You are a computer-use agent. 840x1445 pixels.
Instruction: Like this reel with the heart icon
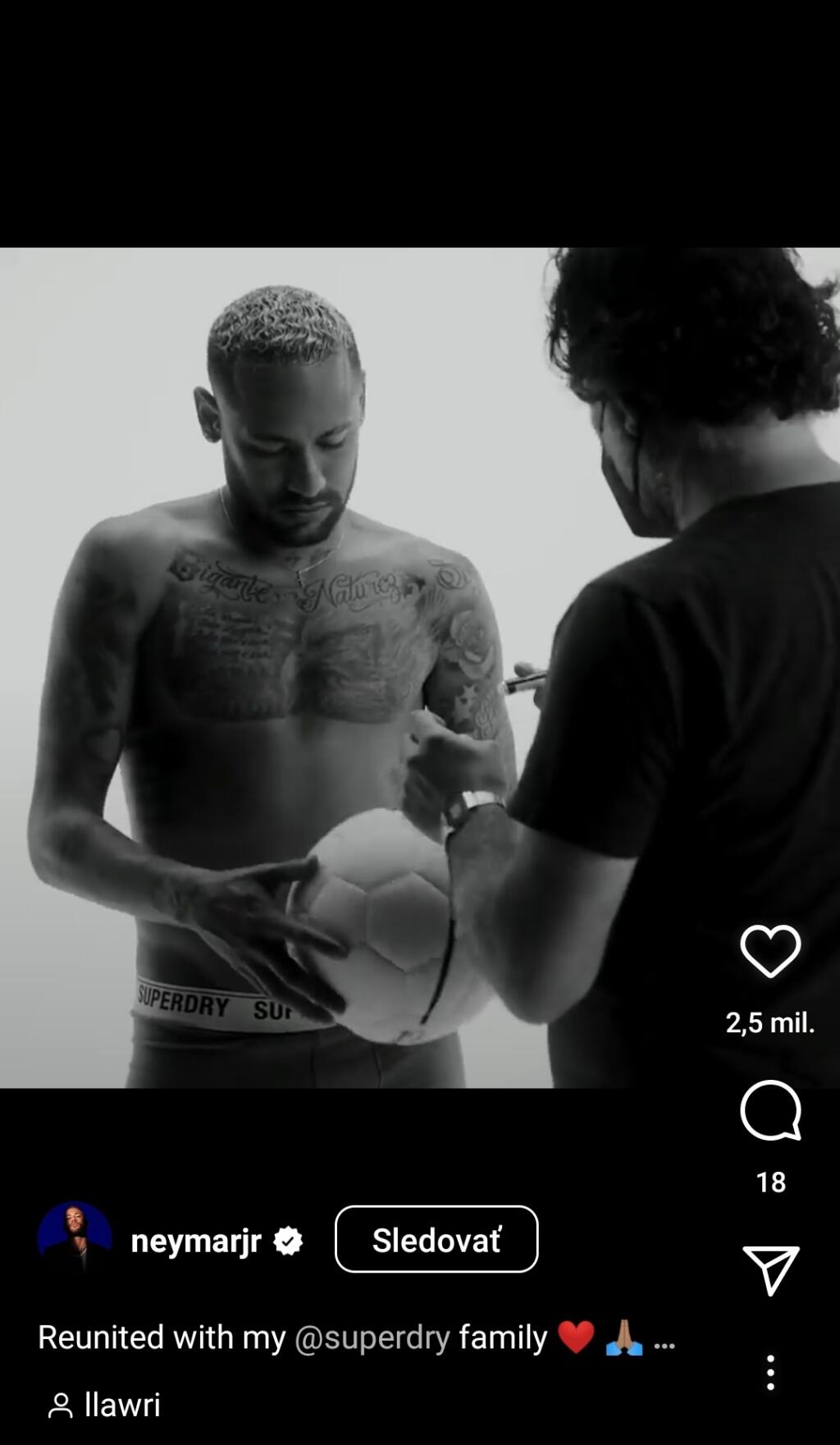pos(770,952)
